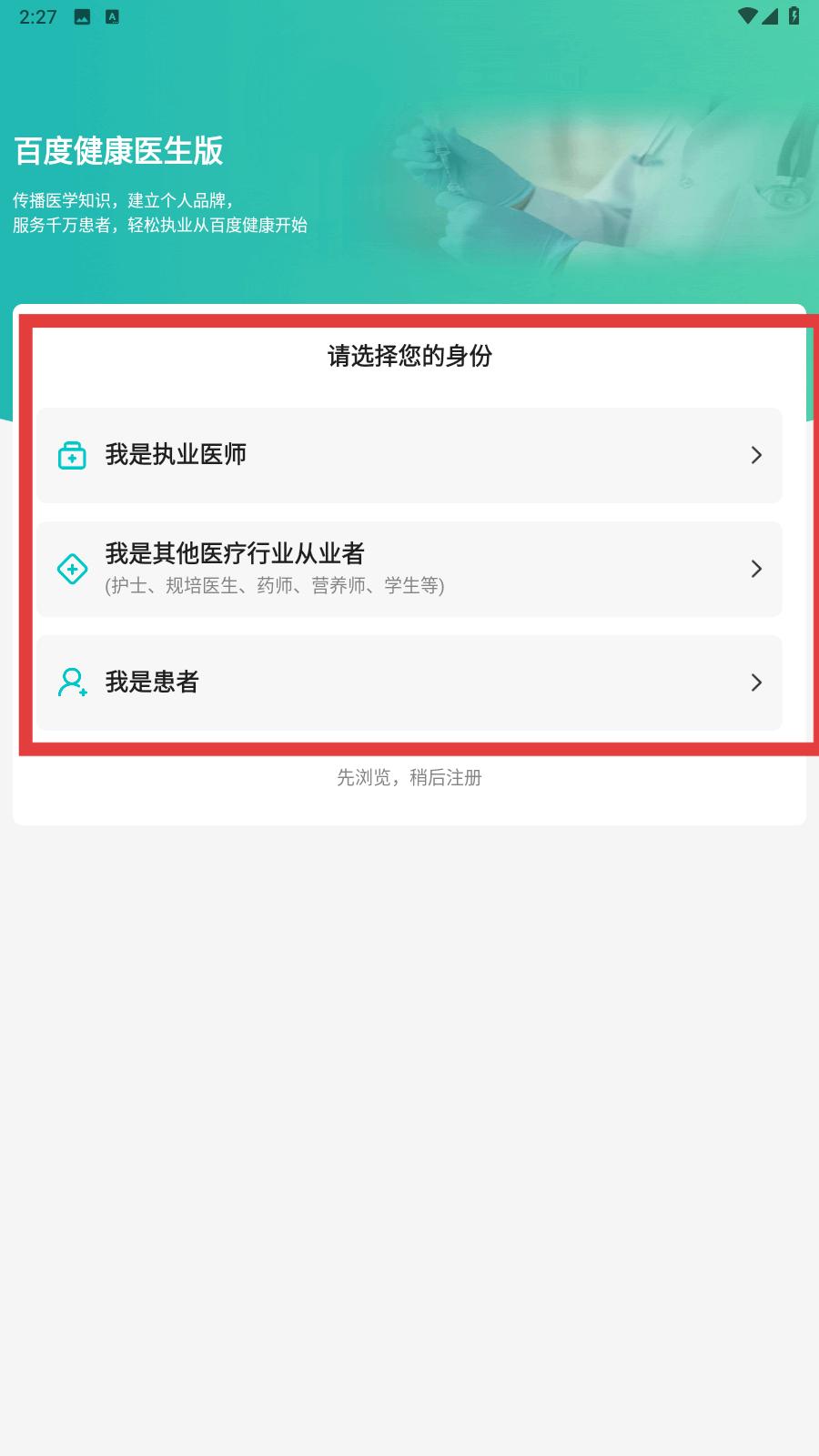This screenshot has height=1456, width=819.
Task: Tap 先浏览，稍后注册 to browse first
Action: tap(409, 778)
